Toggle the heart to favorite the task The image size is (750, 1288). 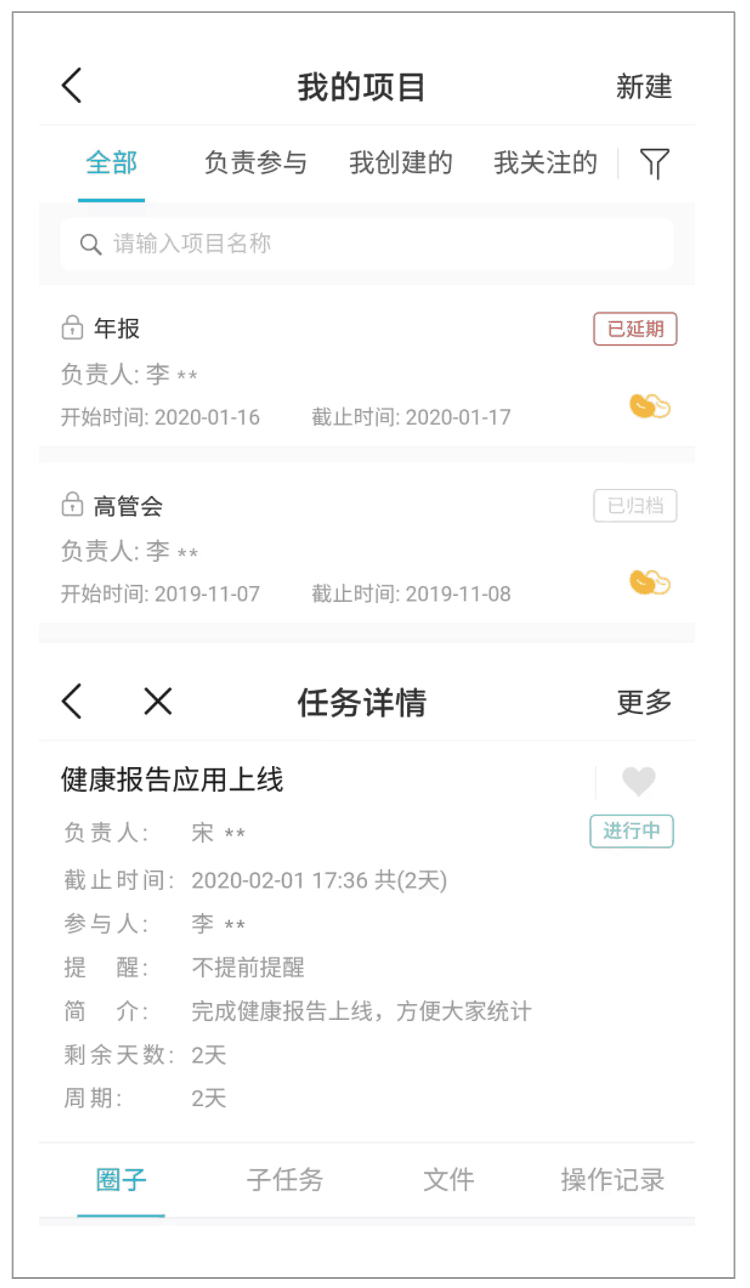(637, 781)
